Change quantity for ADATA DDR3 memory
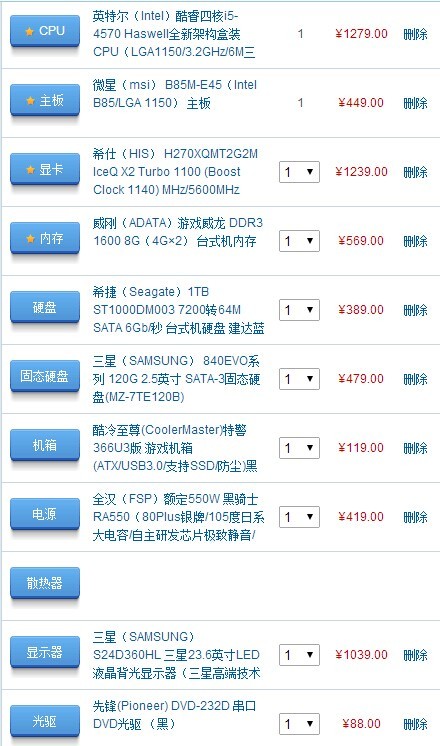Image resolution: width=440 pixels, height=746 pixels. point(299,241)
